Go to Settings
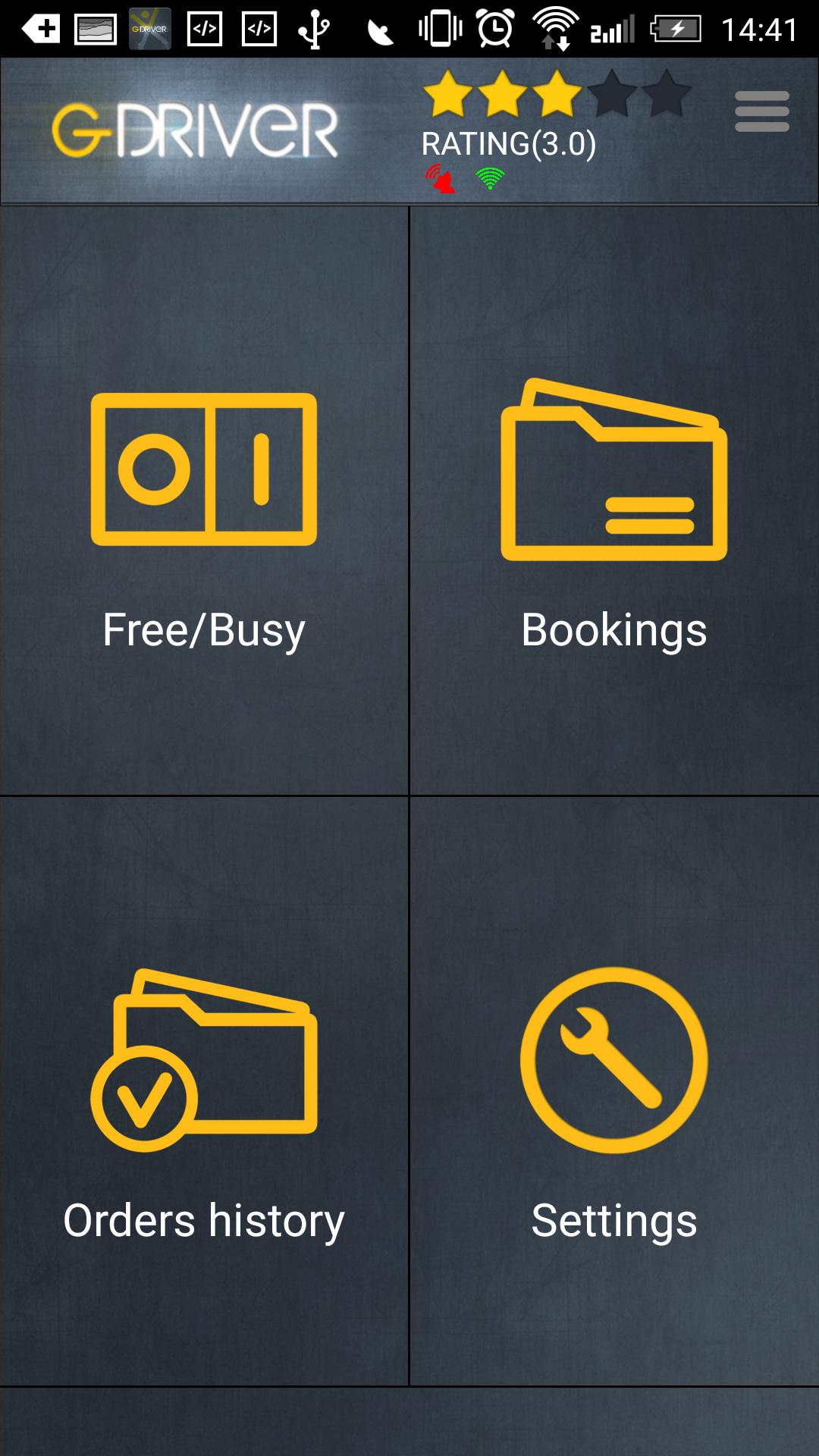Screen dimensions: 819x1456 tap(613, 1090)
